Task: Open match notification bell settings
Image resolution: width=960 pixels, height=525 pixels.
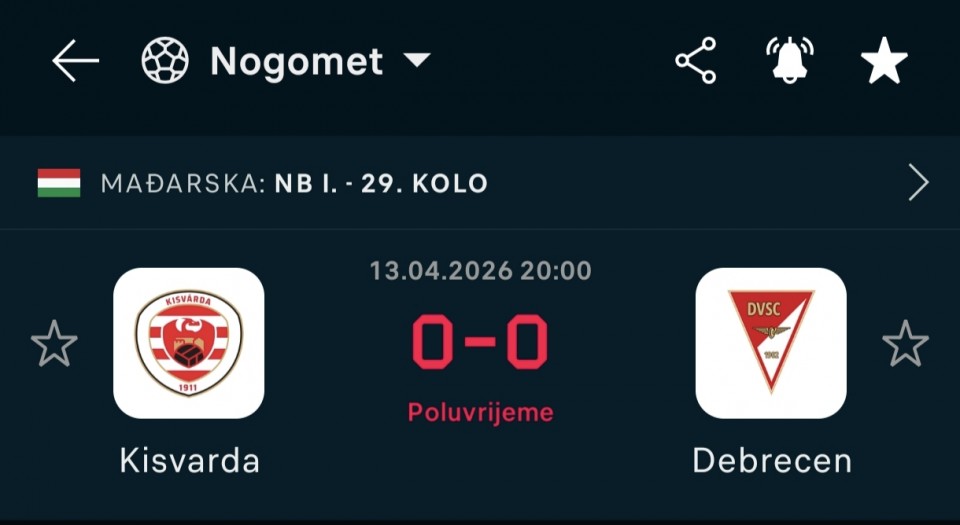Action: (x=790, y=62)
